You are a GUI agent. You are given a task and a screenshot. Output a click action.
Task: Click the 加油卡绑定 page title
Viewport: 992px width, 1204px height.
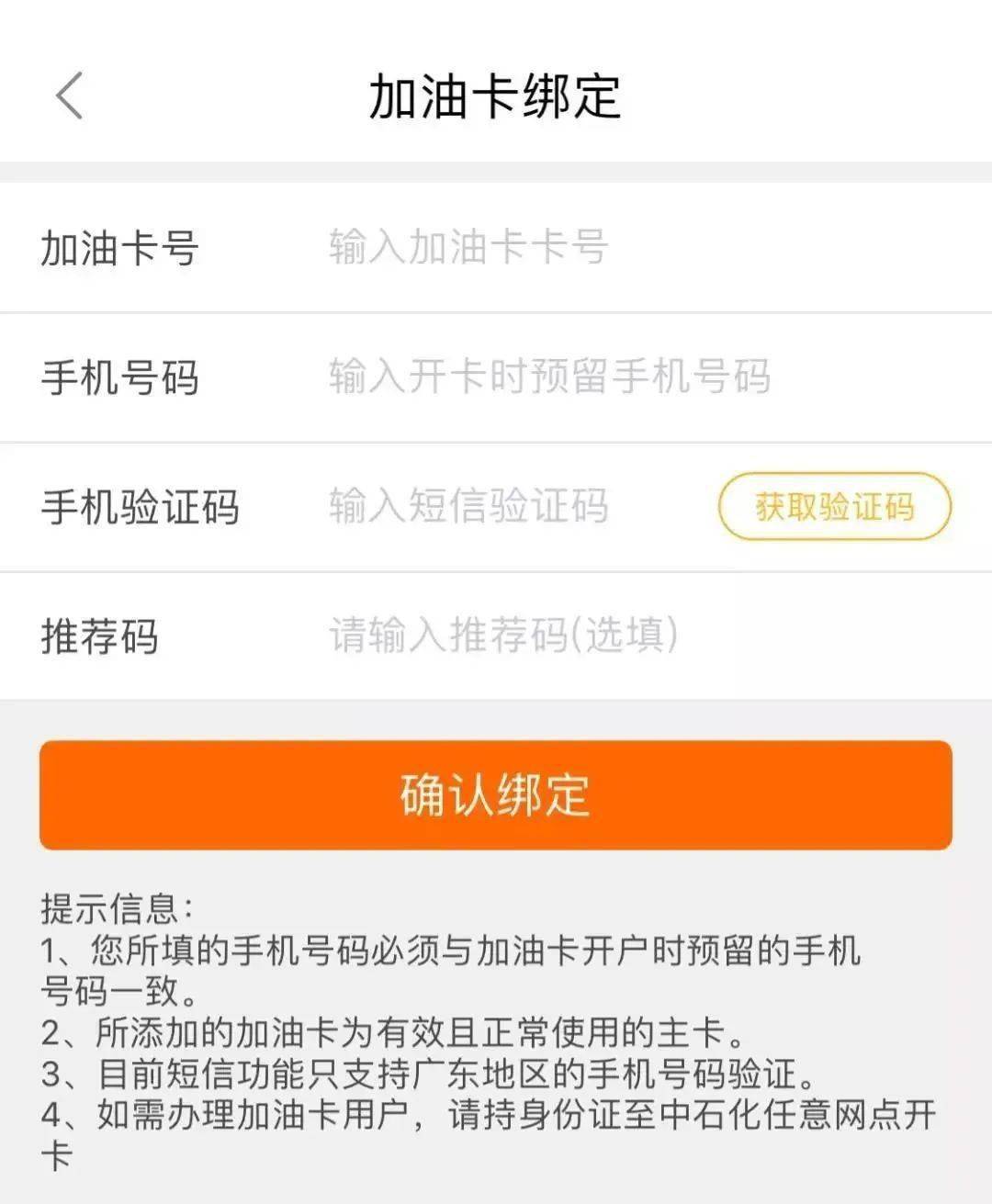[x=496, y=95]
